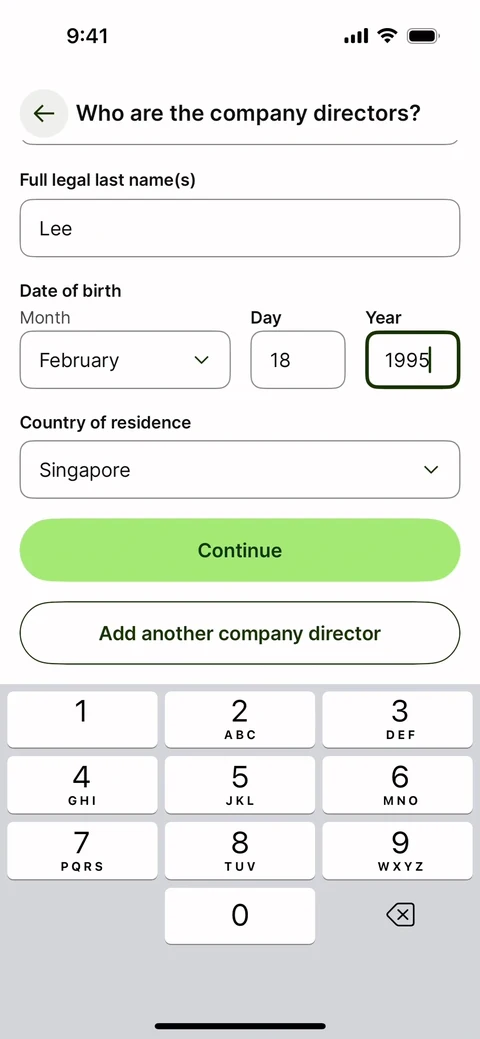Hit the backspace key on keypad

(x=400, y=916)
